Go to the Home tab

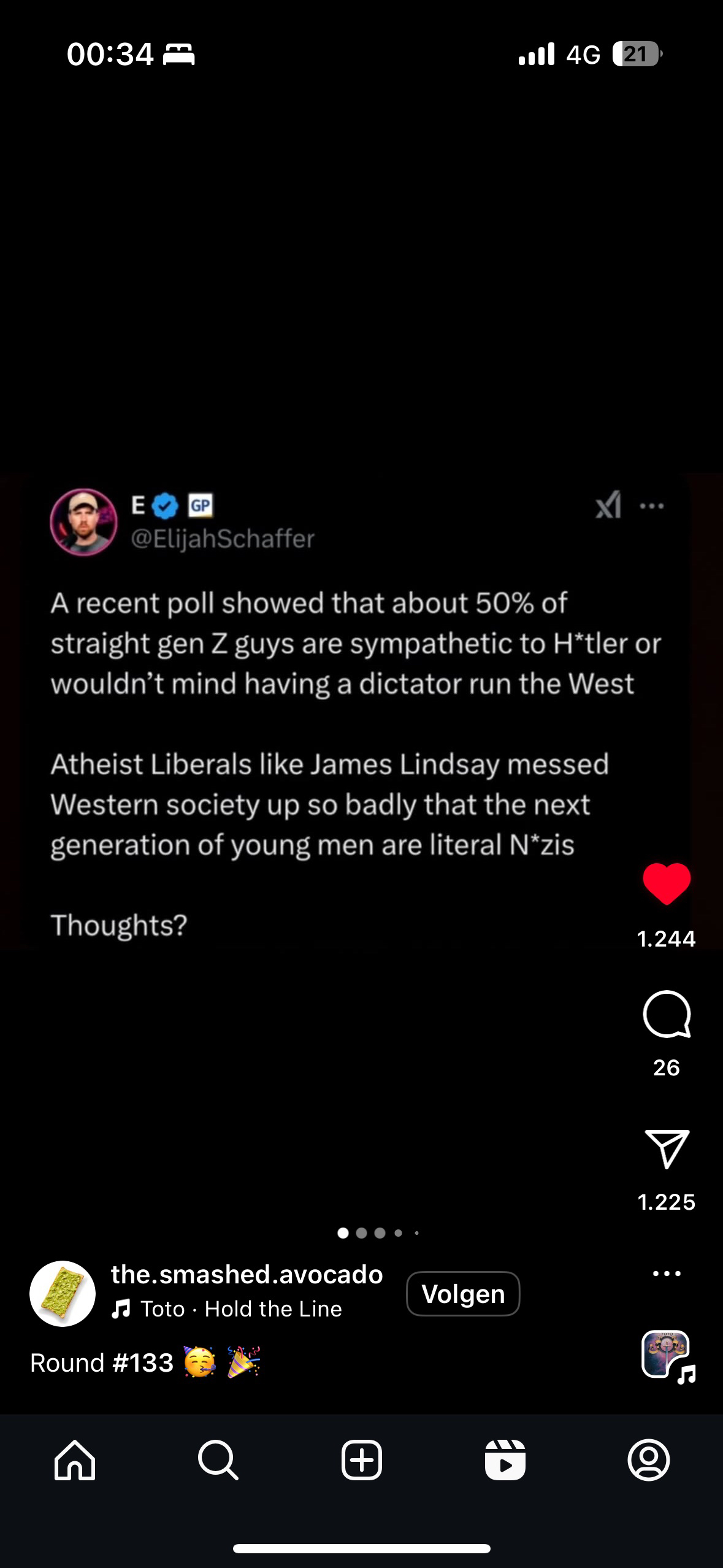pos(75,1460)
